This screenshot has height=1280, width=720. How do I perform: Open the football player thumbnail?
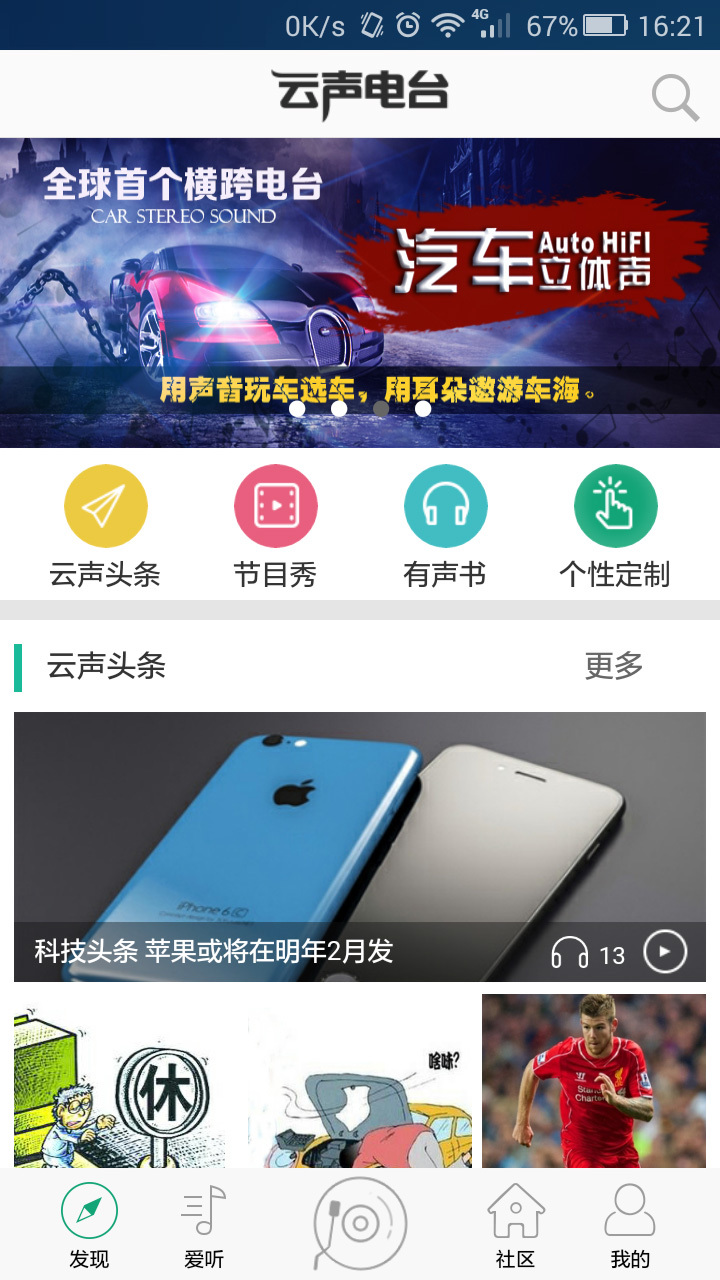click(593, 1082)
